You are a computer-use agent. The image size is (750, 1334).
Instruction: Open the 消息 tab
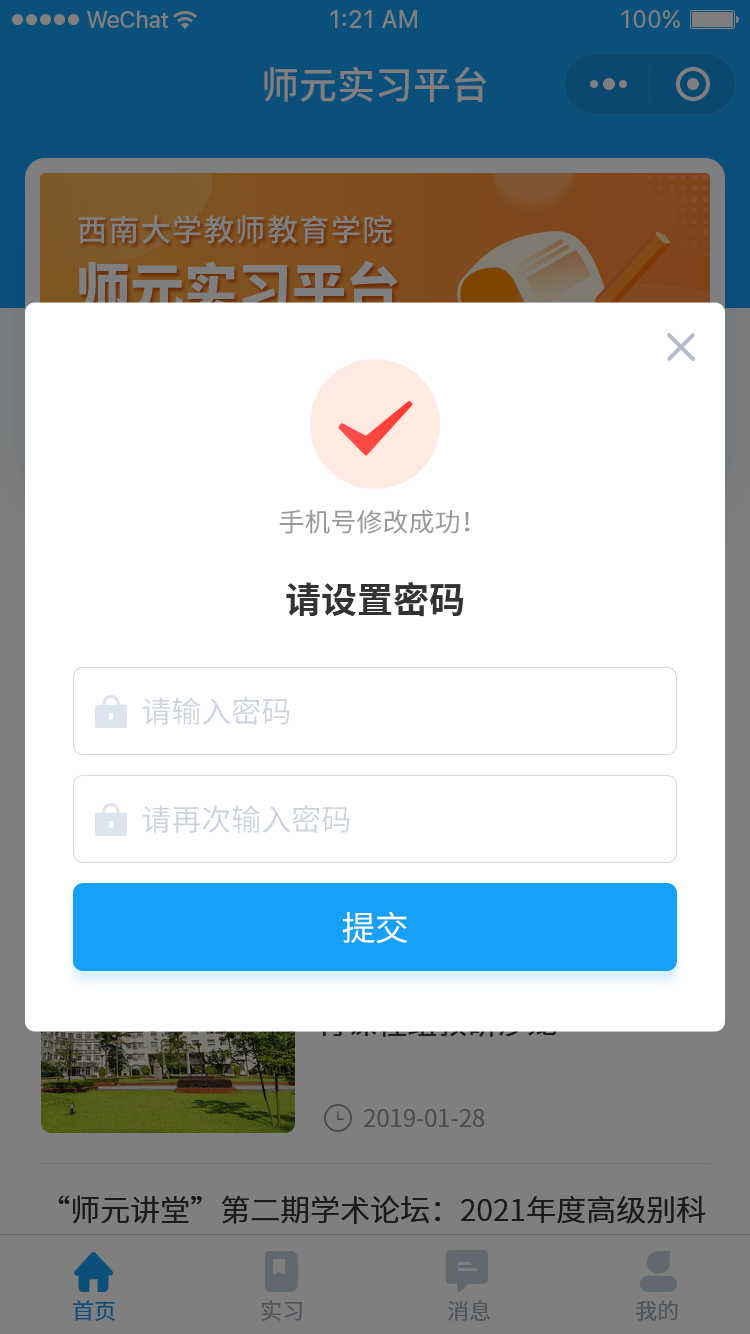click(468, 1286)
